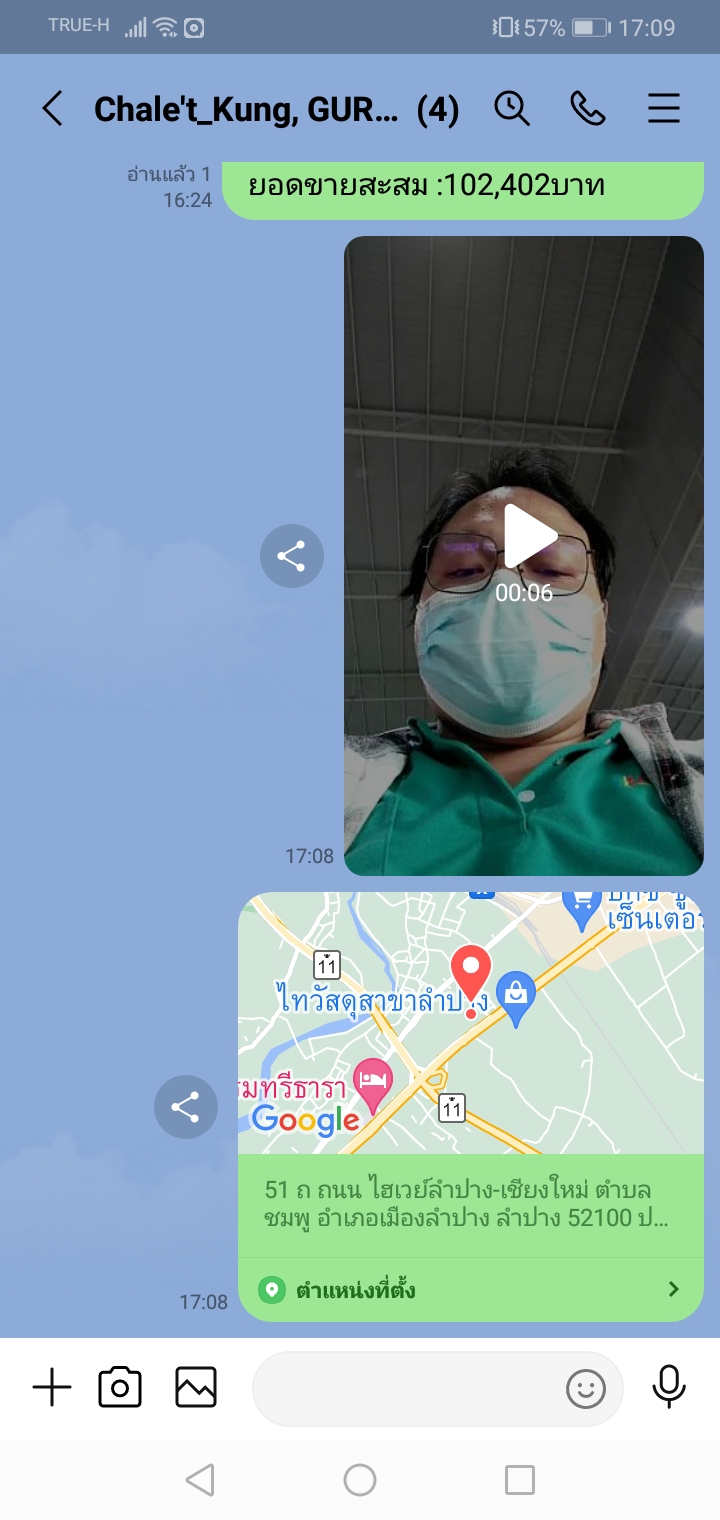
Task: Go back from the group chat
Action: pos(52,109)
